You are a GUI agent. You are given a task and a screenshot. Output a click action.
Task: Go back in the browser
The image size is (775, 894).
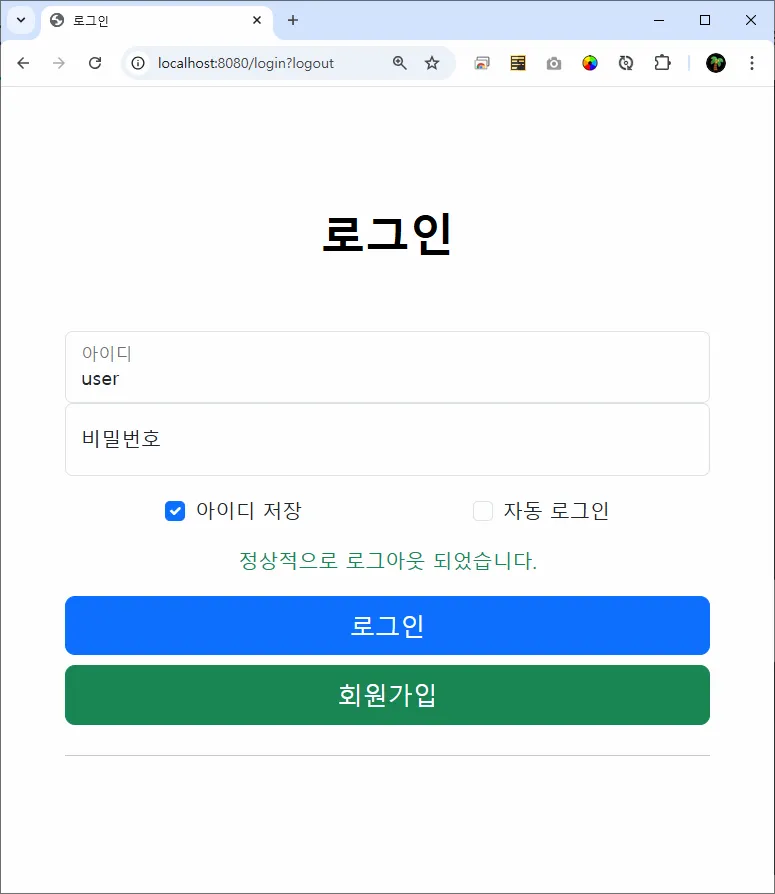[x=23, y=63]
